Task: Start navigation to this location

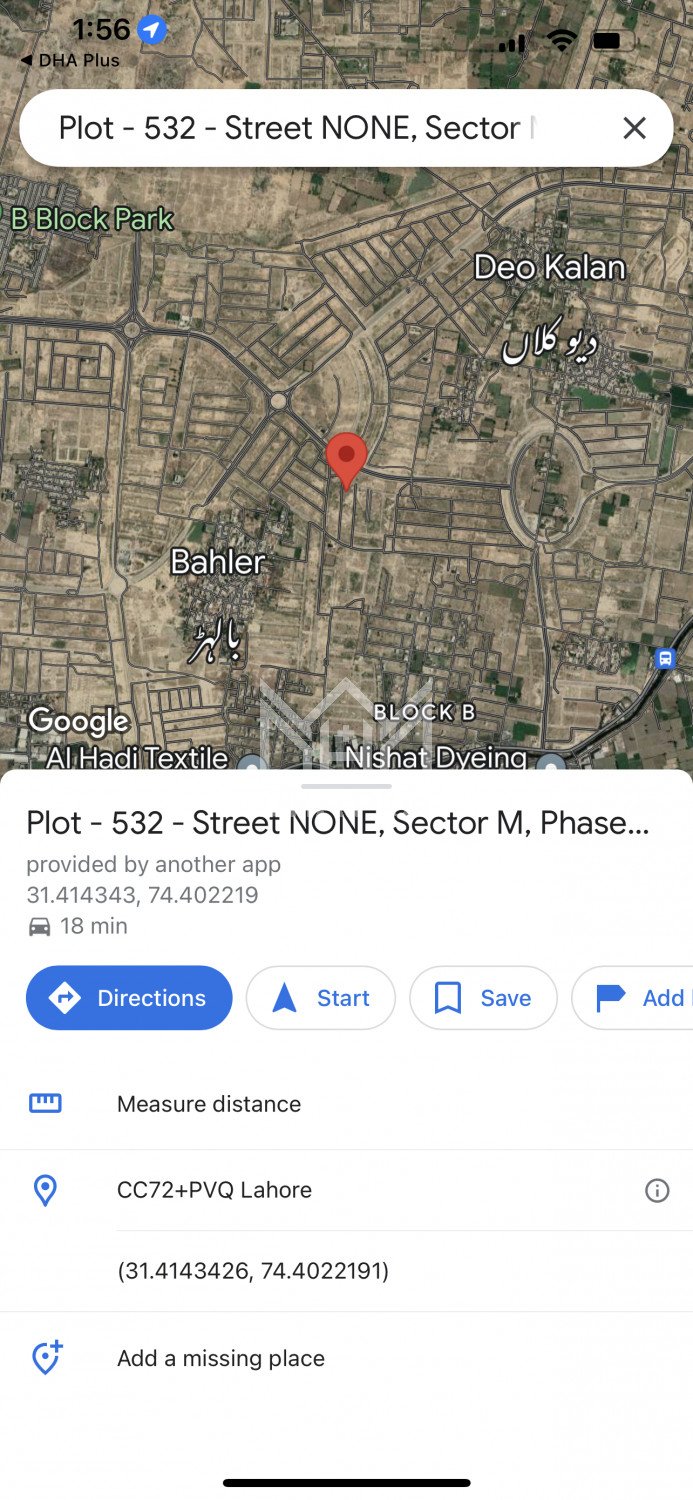Action: pos(320,997)
